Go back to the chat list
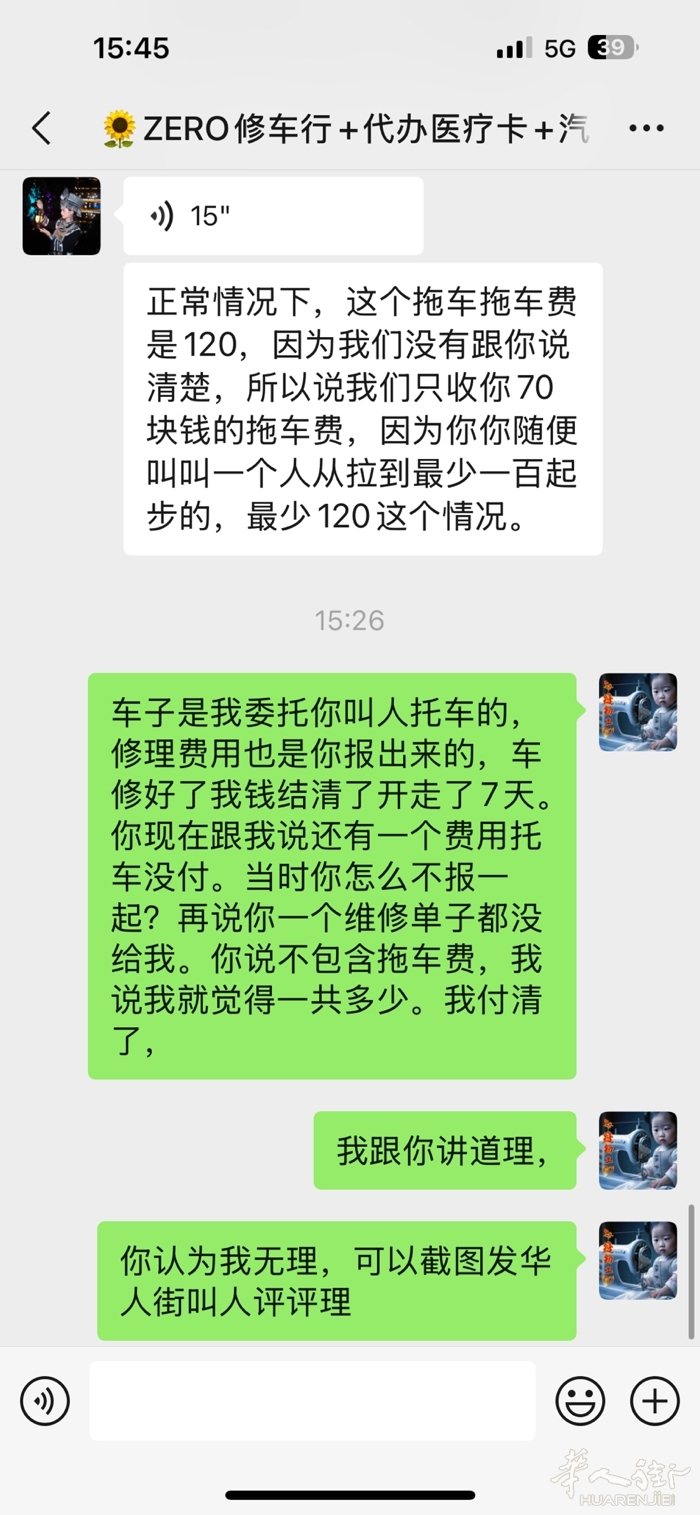 [41, 128]
